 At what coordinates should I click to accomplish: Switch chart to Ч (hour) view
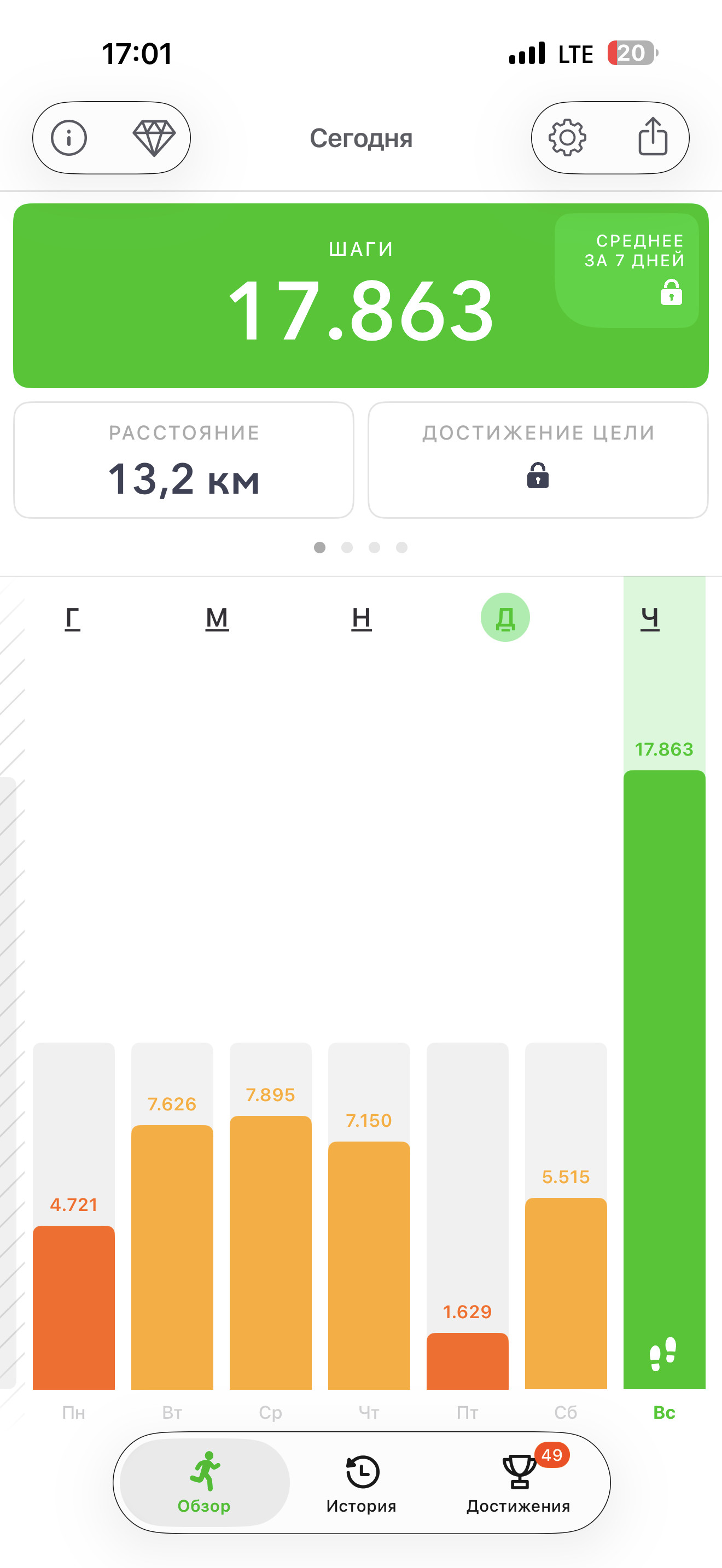click(650, 618)
